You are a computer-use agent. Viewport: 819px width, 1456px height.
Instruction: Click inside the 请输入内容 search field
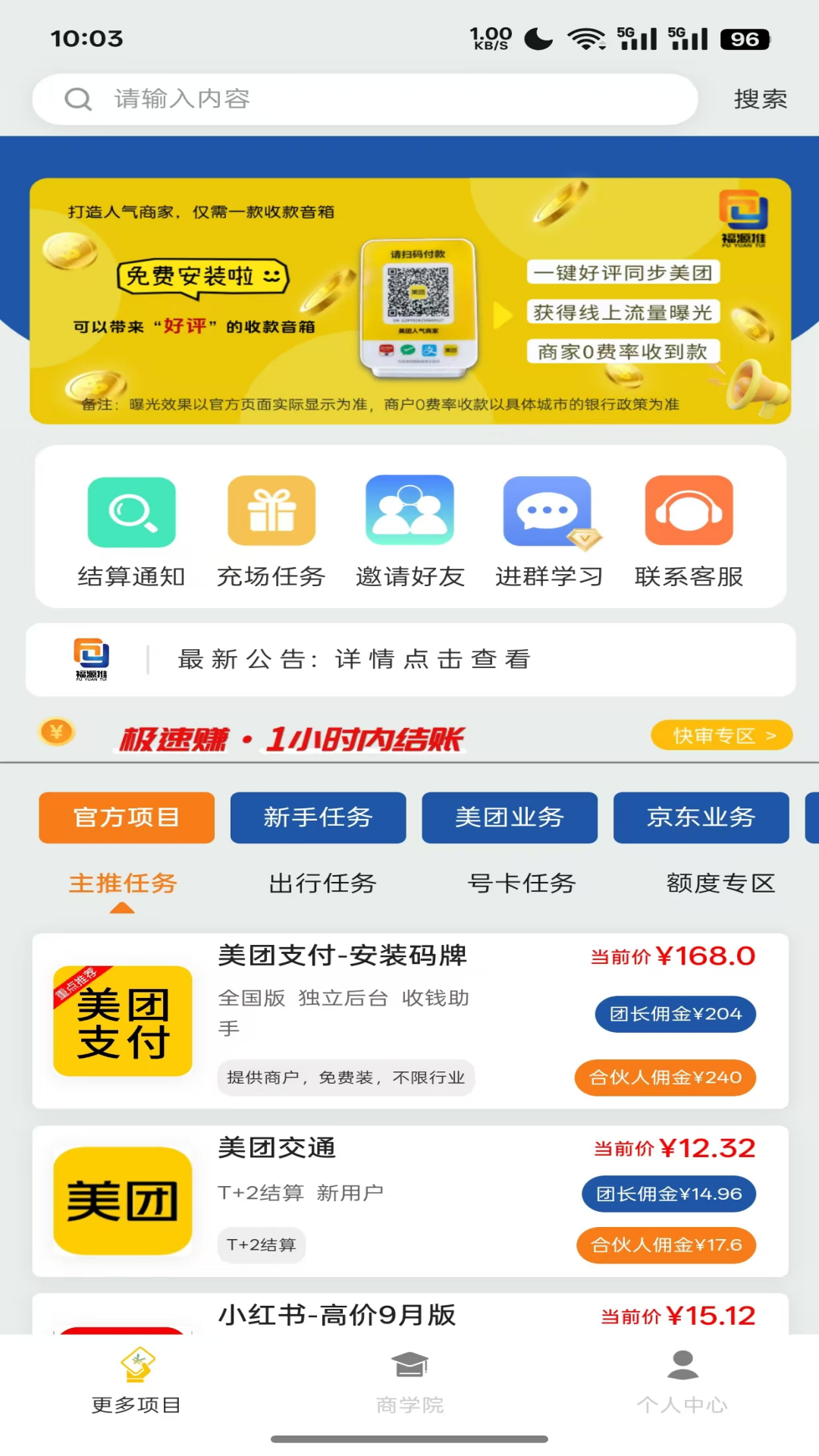click(364, 99)
